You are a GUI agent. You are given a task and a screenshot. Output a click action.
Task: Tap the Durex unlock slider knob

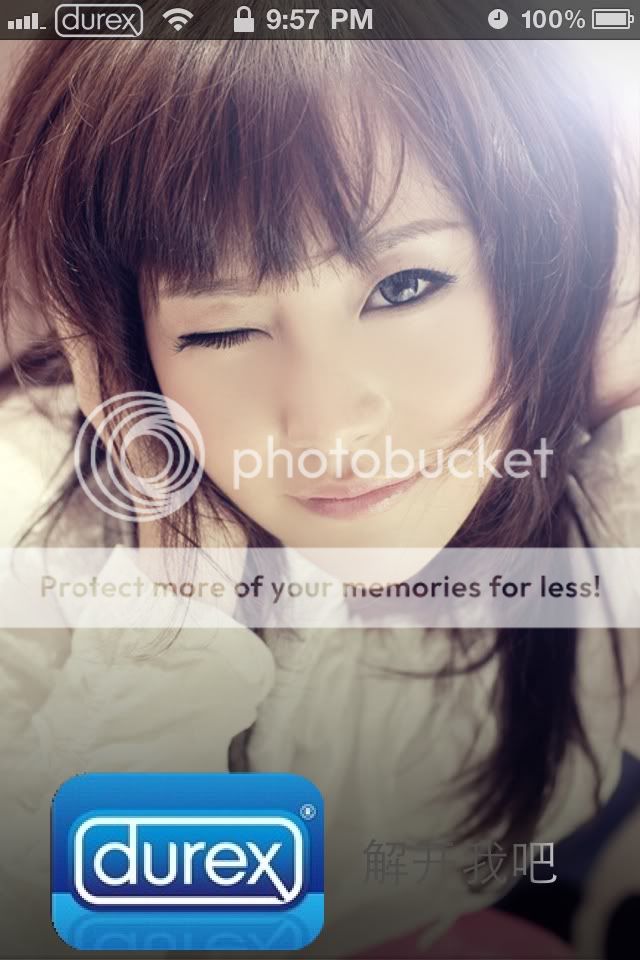pyautogui.click(x=187, y=860)
